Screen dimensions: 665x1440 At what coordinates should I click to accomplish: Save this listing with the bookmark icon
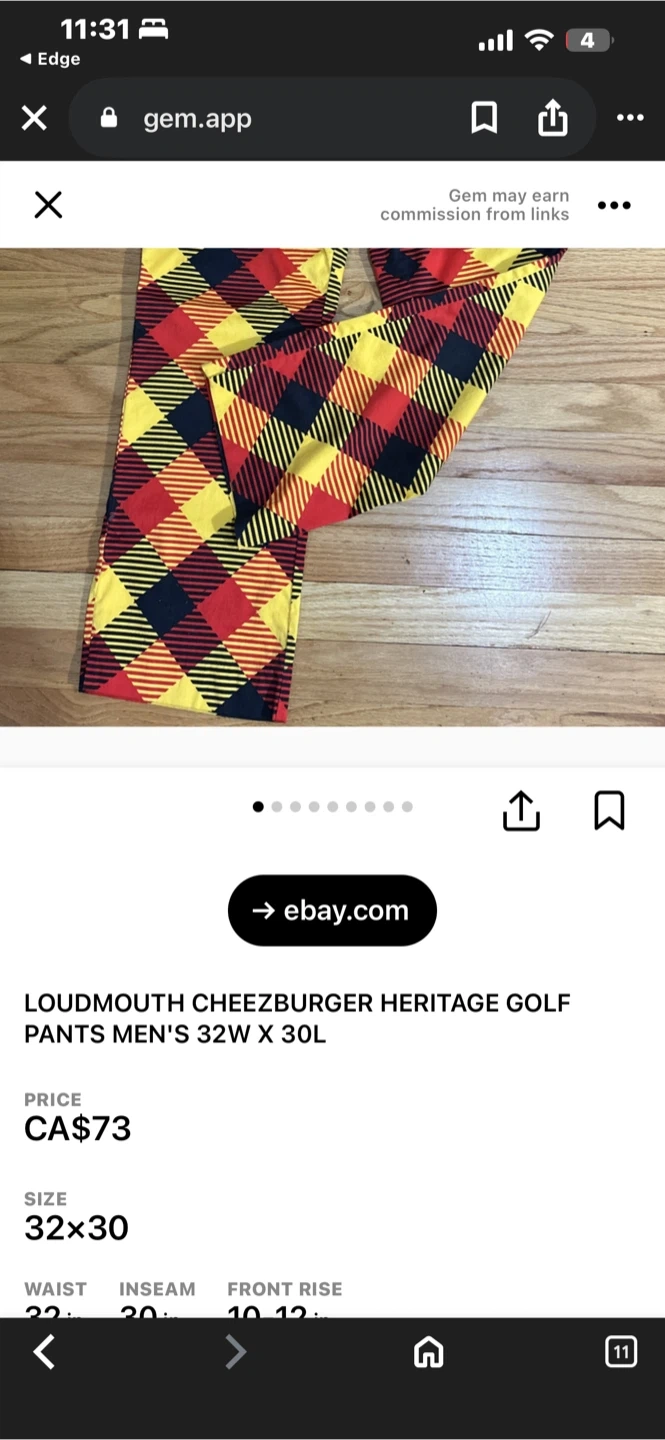point(609,811)
